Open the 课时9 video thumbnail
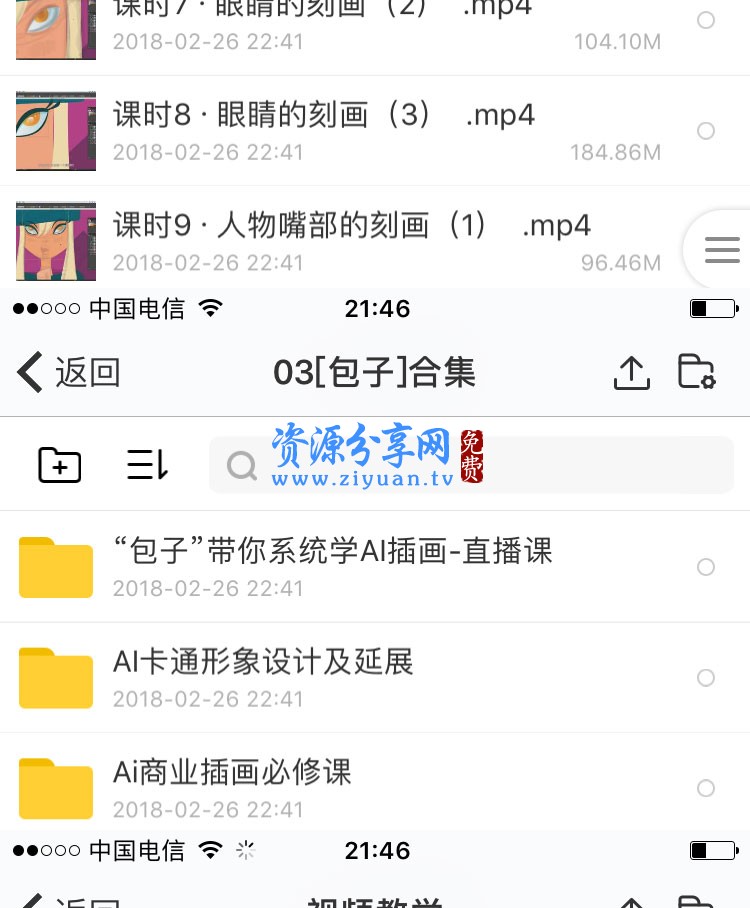 (x=55, y=240)
